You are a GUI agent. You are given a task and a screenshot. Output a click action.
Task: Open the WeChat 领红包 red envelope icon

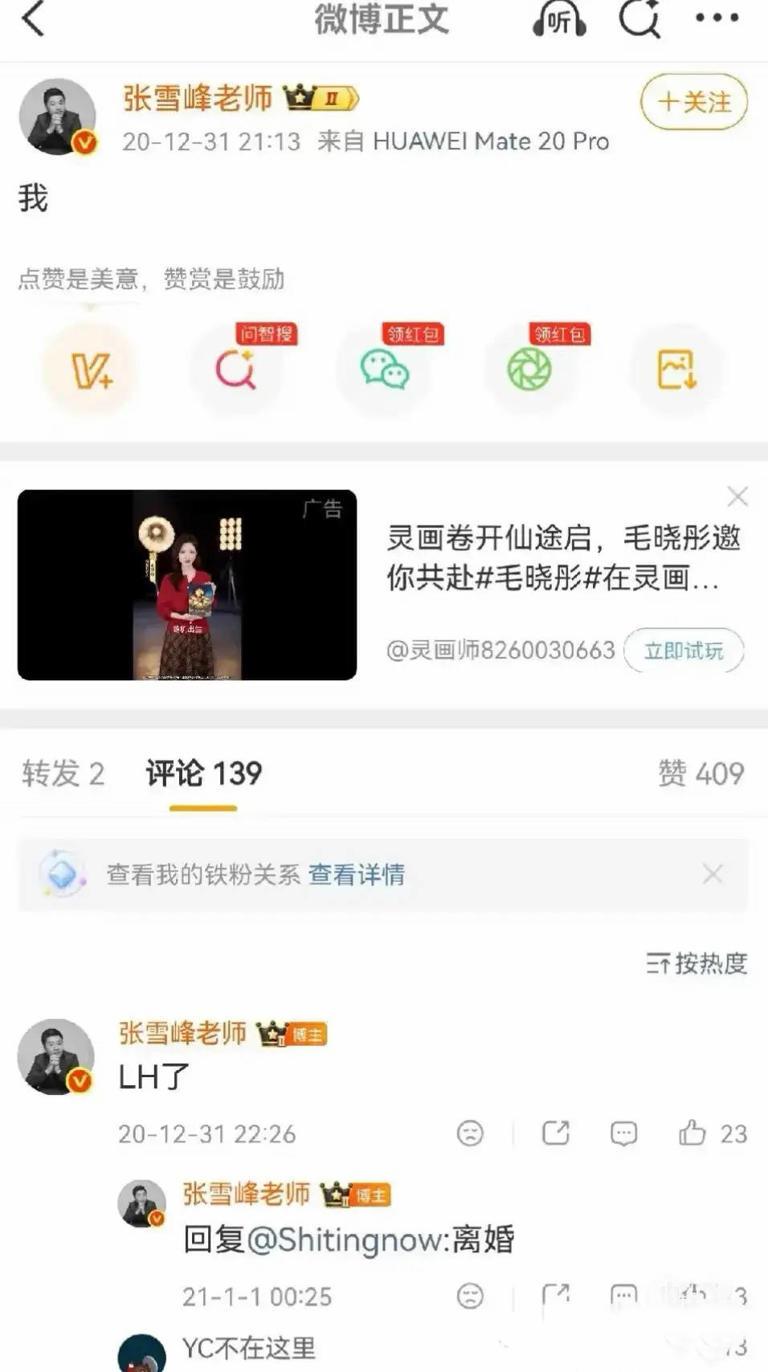pos(385,368)
